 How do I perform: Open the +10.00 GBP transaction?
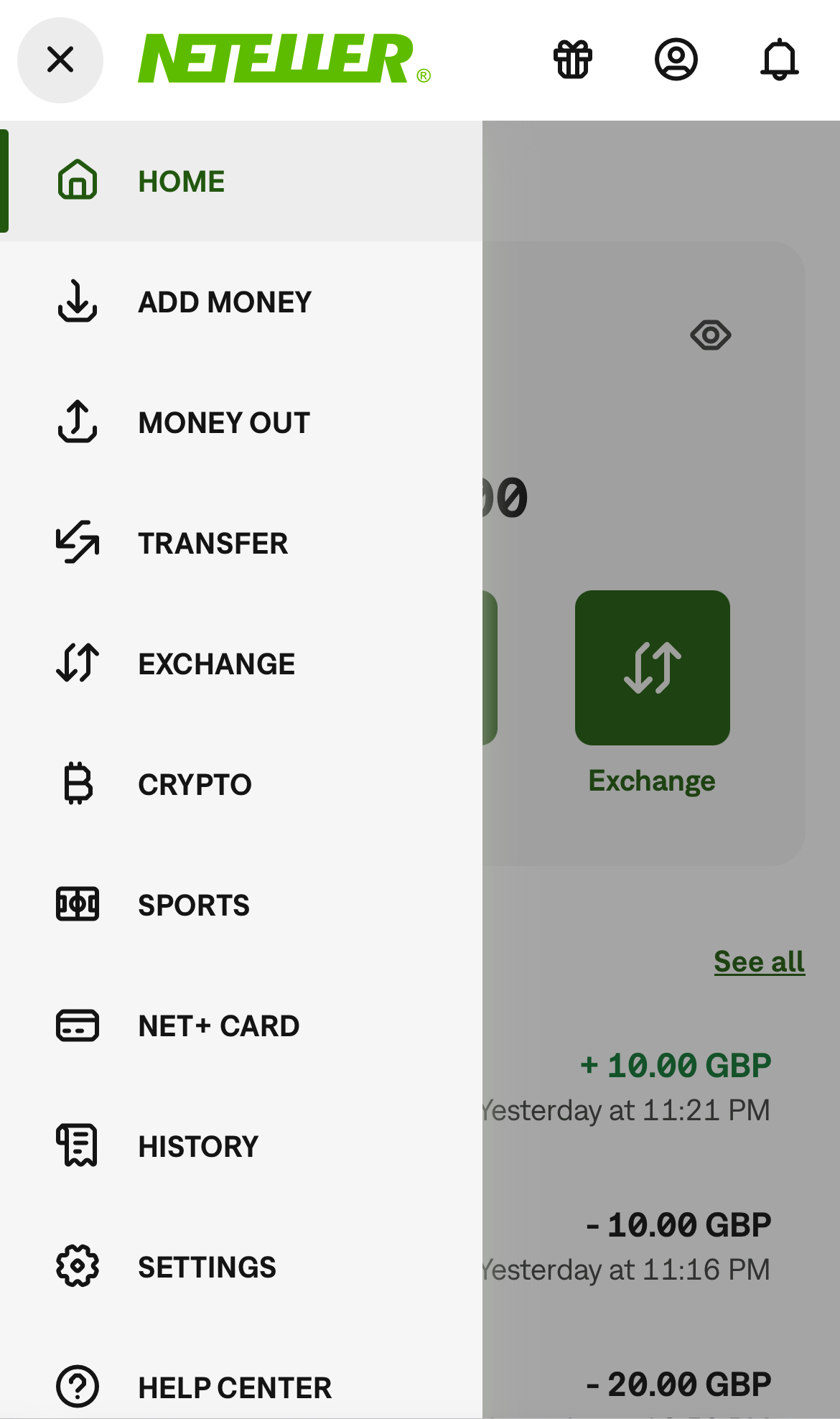pos(676,1065)
